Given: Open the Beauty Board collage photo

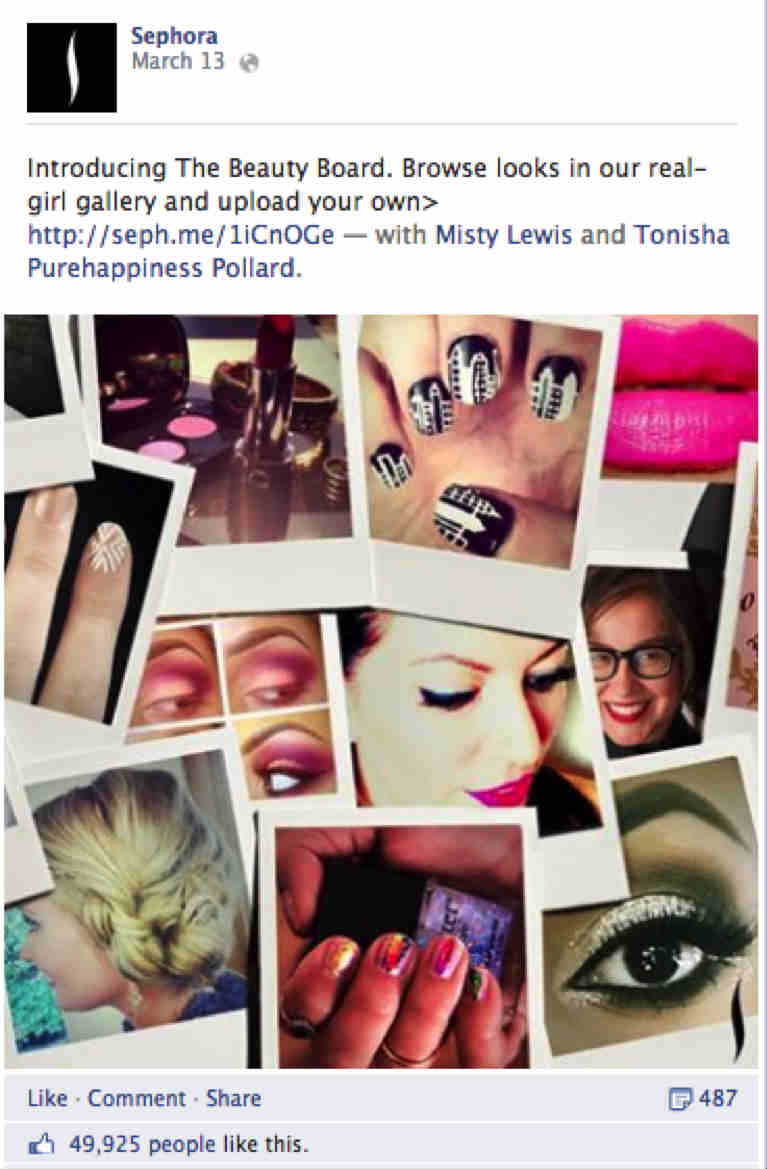Looking at the screenshot, I should point(381,690).
